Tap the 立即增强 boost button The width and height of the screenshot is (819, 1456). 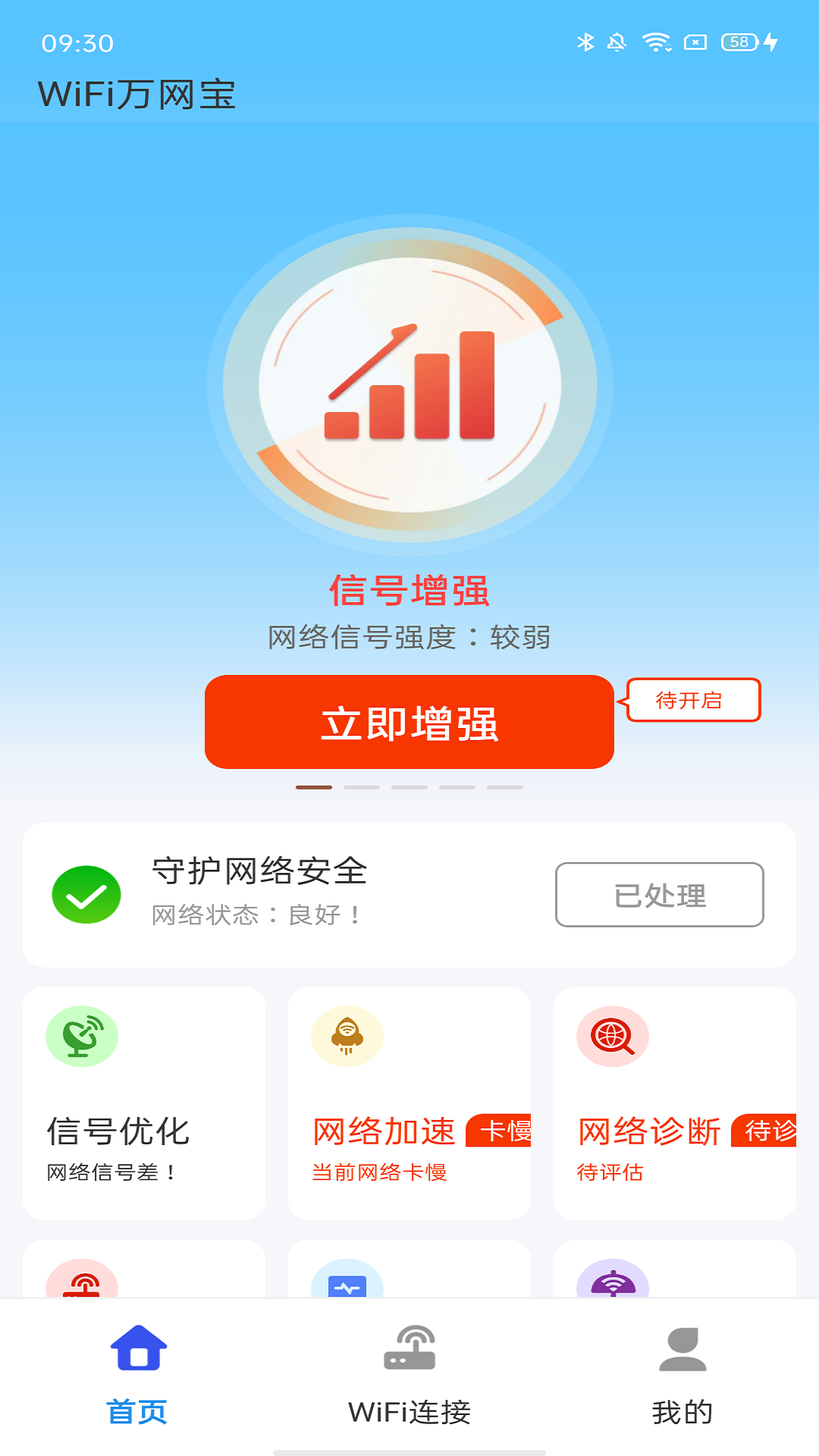tap(409, 722)
